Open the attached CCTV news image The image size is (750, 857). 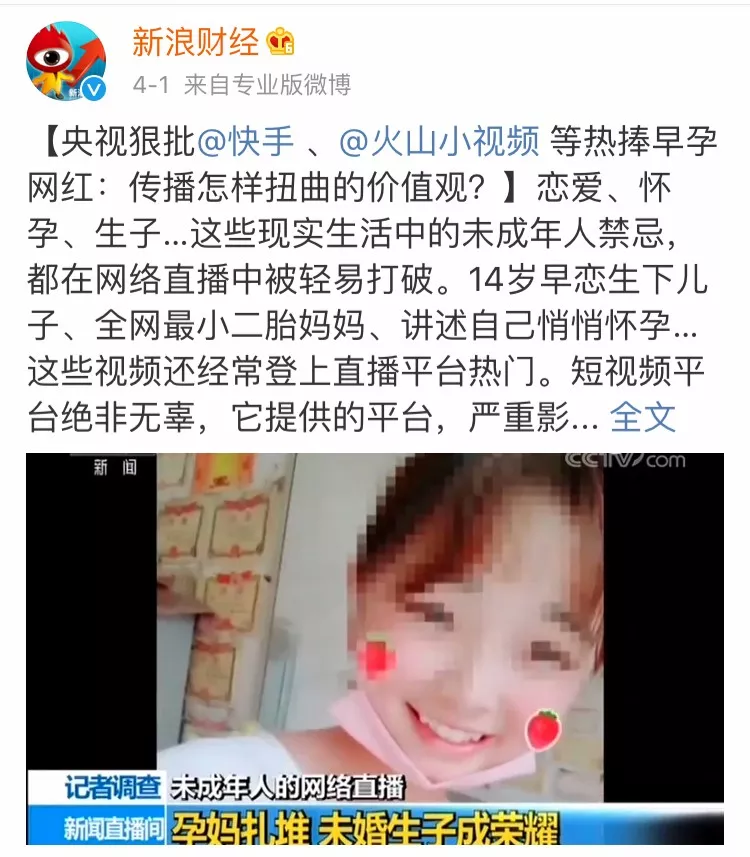375,648
